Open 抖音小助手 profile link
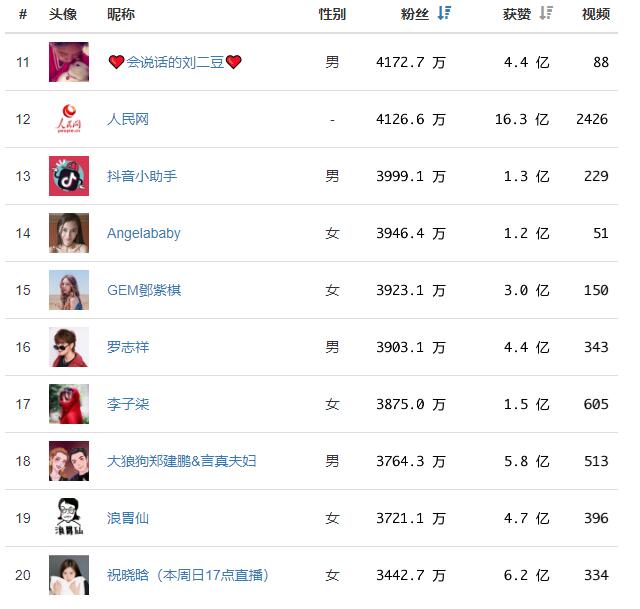Viewport: 640px width, 609px height. pyautogui.click(x=142, y=176)
